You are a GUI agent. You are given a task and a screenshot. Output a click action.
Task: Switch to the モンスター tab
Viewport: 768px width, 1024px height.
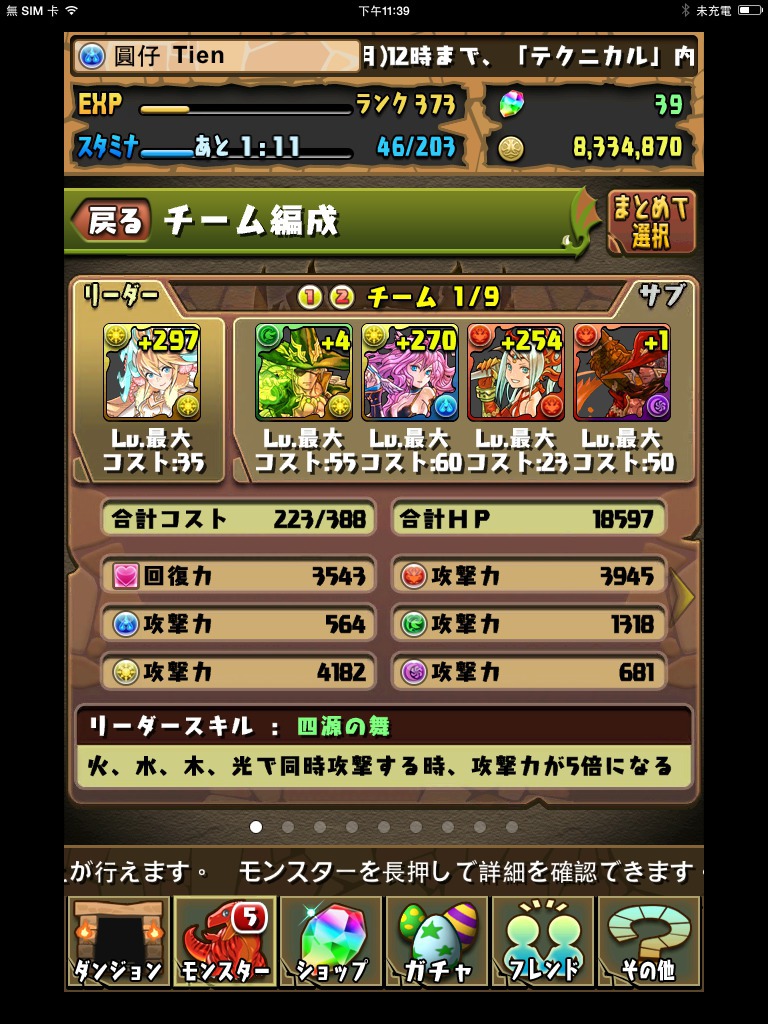pos(225,942)
